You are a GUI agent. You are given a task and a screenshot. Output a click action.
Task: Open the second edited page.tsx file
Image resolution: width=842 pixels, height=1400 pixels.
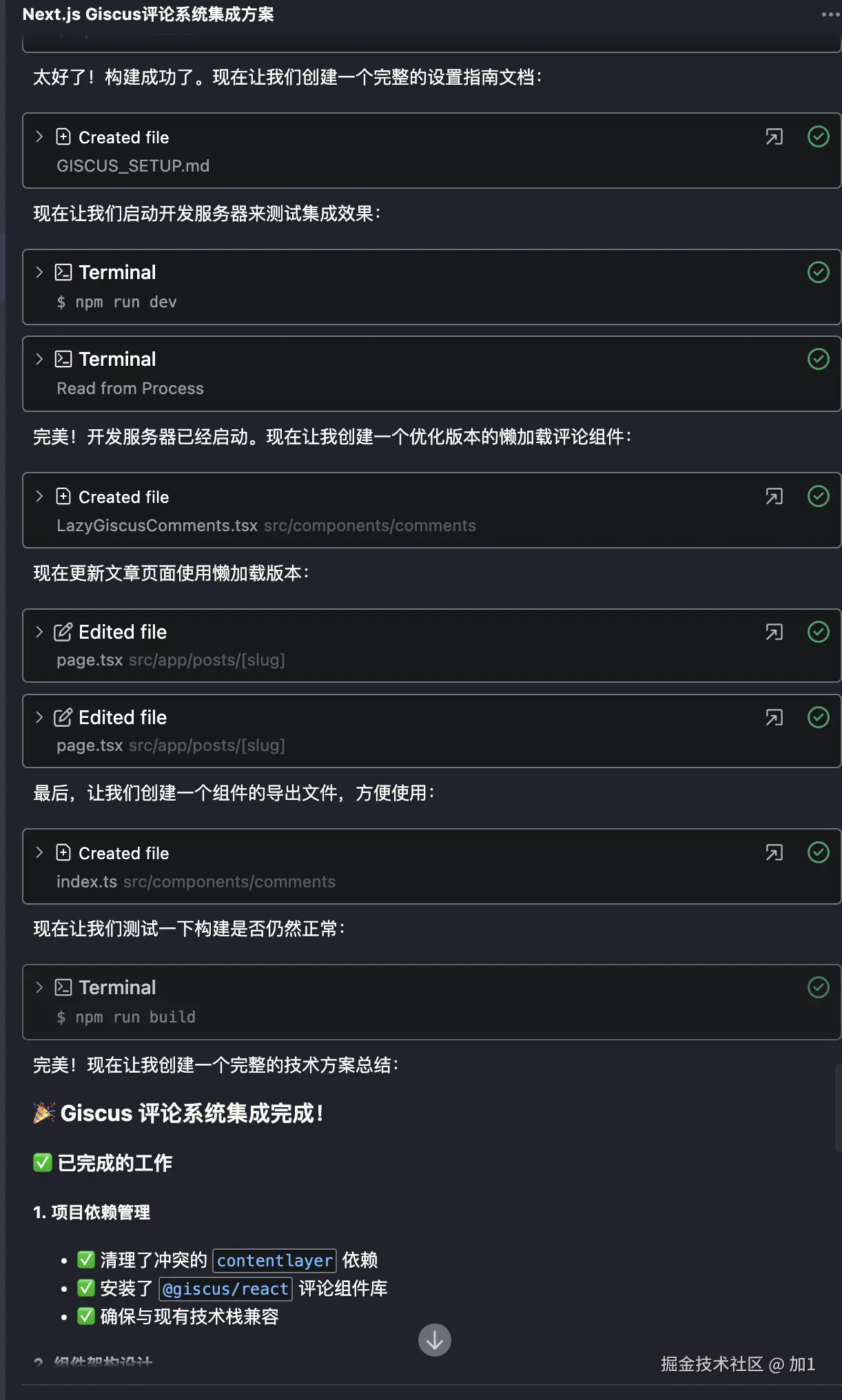point(774,717)
